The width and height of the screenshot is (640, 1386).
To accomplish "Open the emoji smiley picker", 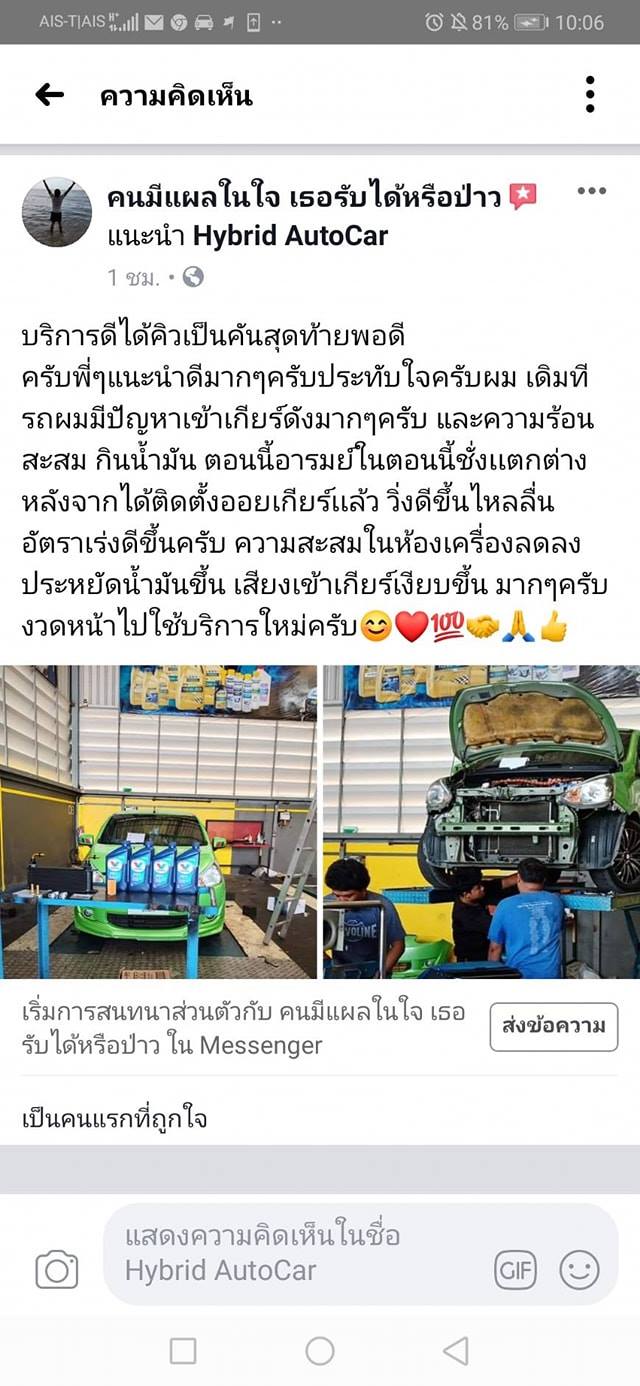I will tap(579, 1270).
